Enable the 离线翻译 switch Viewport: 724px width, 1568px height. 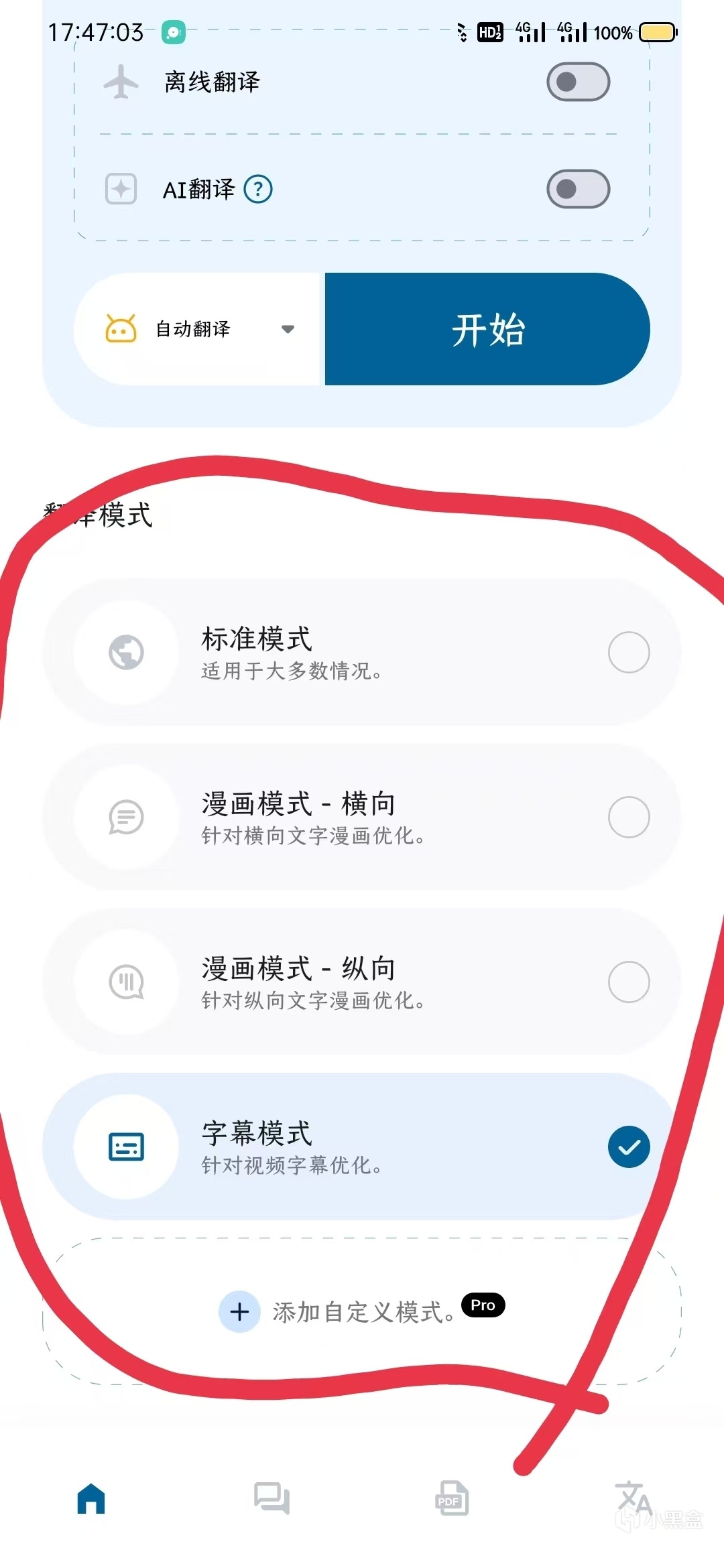(578, 82)
